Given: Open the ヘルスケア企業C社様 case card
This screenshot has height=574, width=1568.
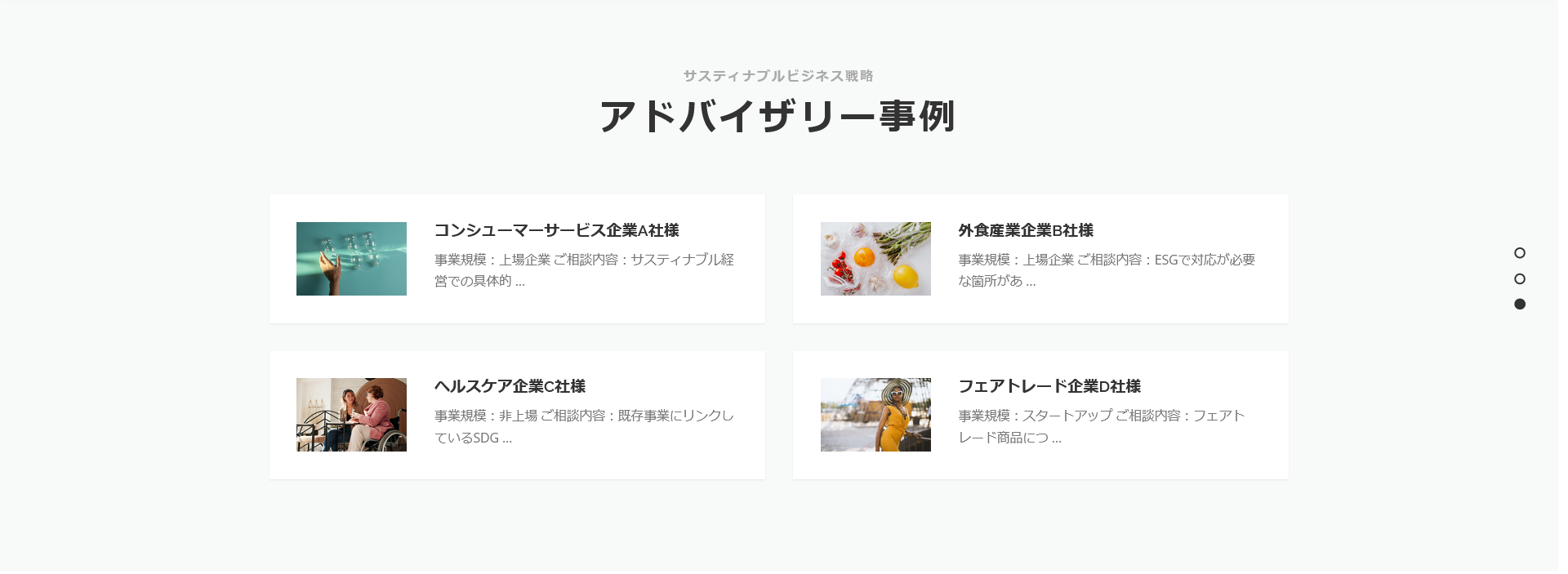Looking at the screenshot, I should pos(510,387).
